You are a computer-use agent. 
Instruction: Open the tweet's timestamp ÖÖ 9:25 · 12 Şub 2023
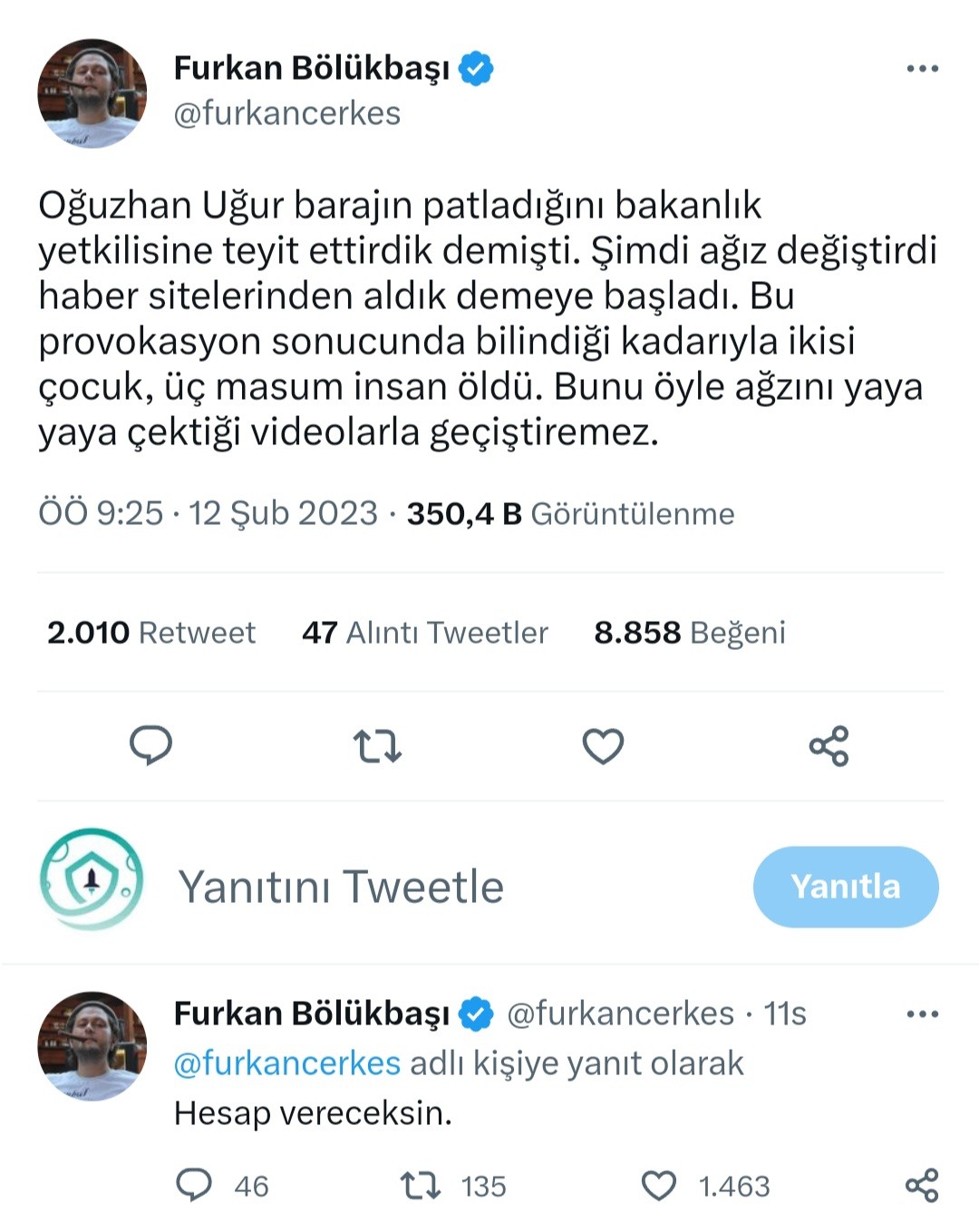click(208, 514)
